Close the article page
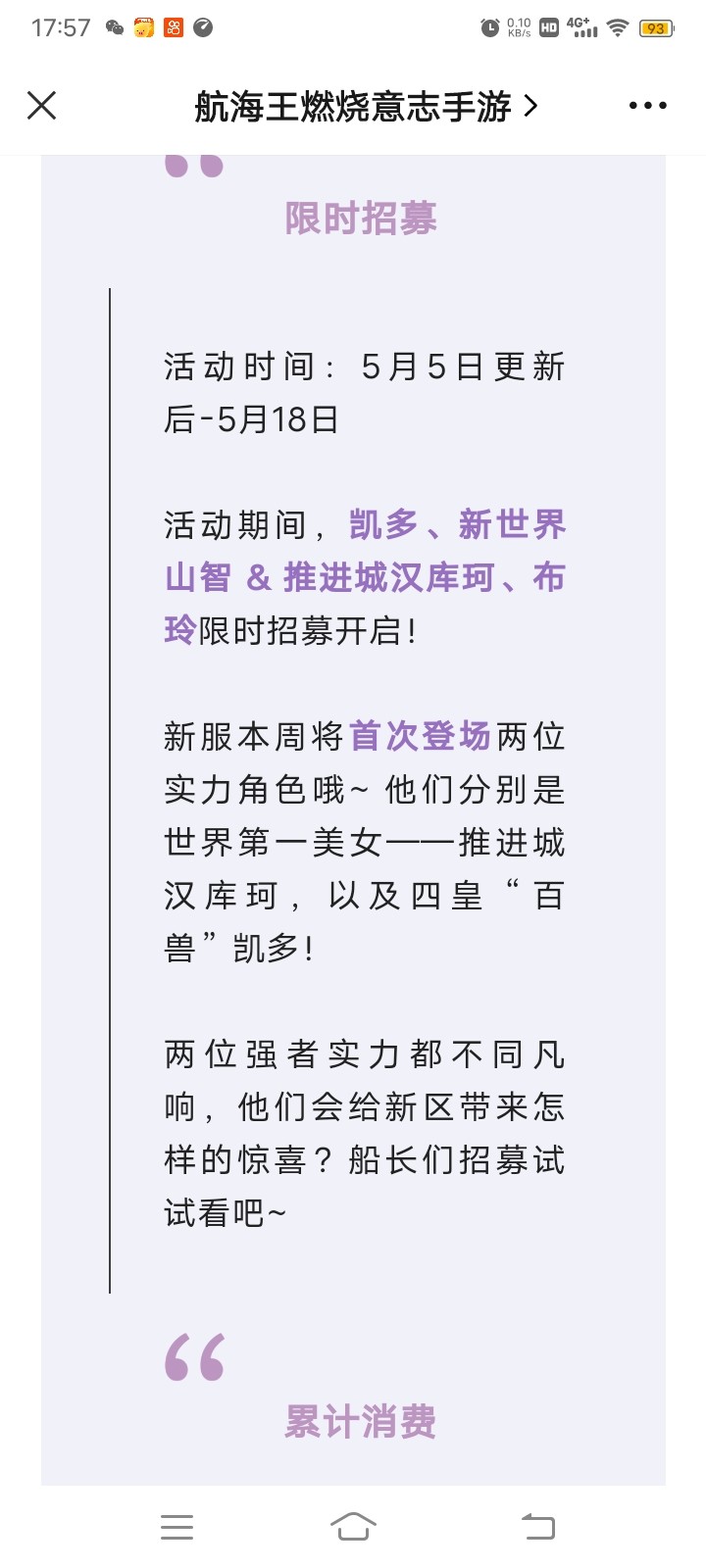 pos(42,106)
